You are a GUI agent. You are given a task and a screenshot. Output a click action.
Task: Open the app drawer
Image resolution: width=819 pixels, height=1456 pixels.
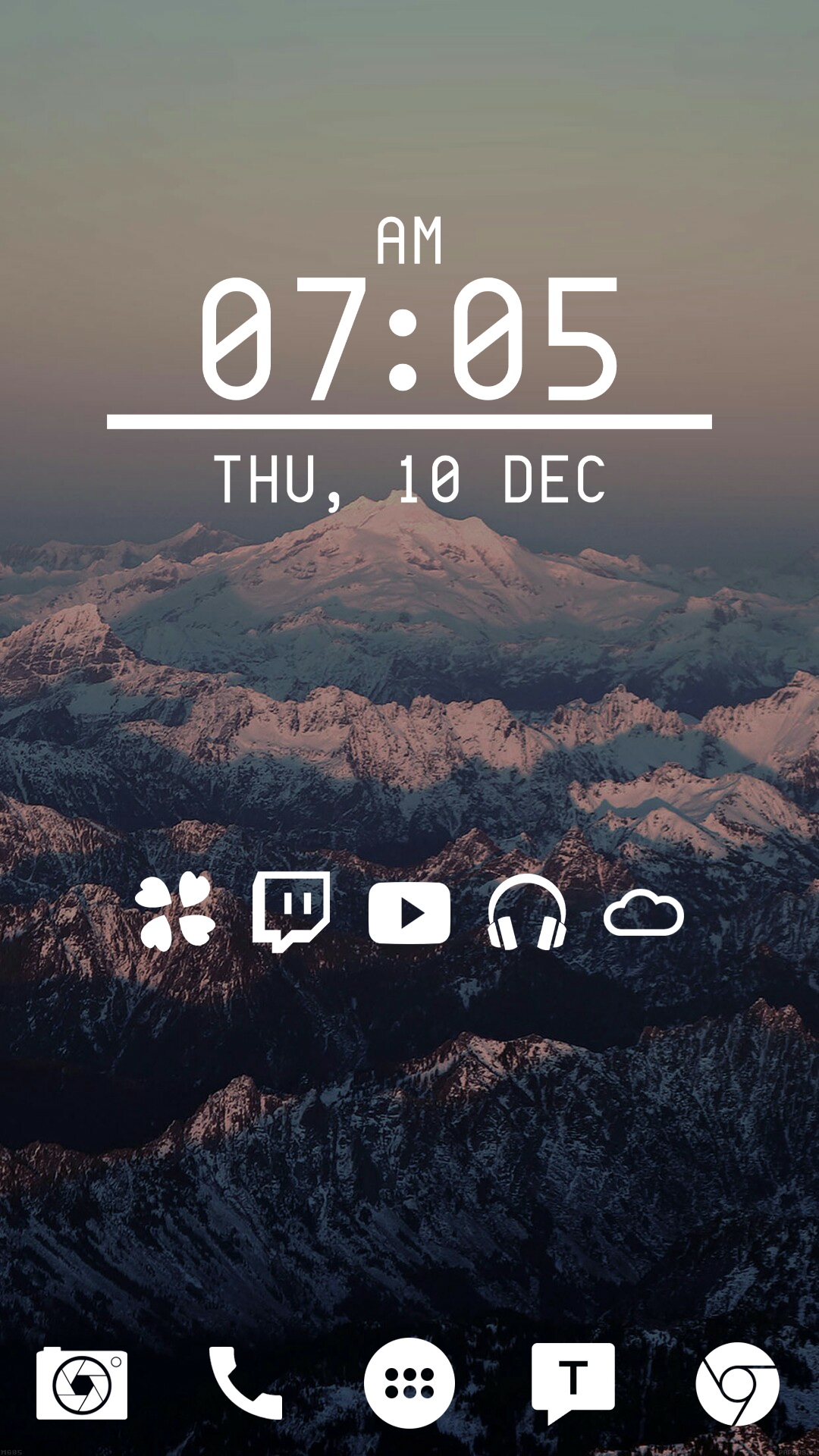point(409,1383)
